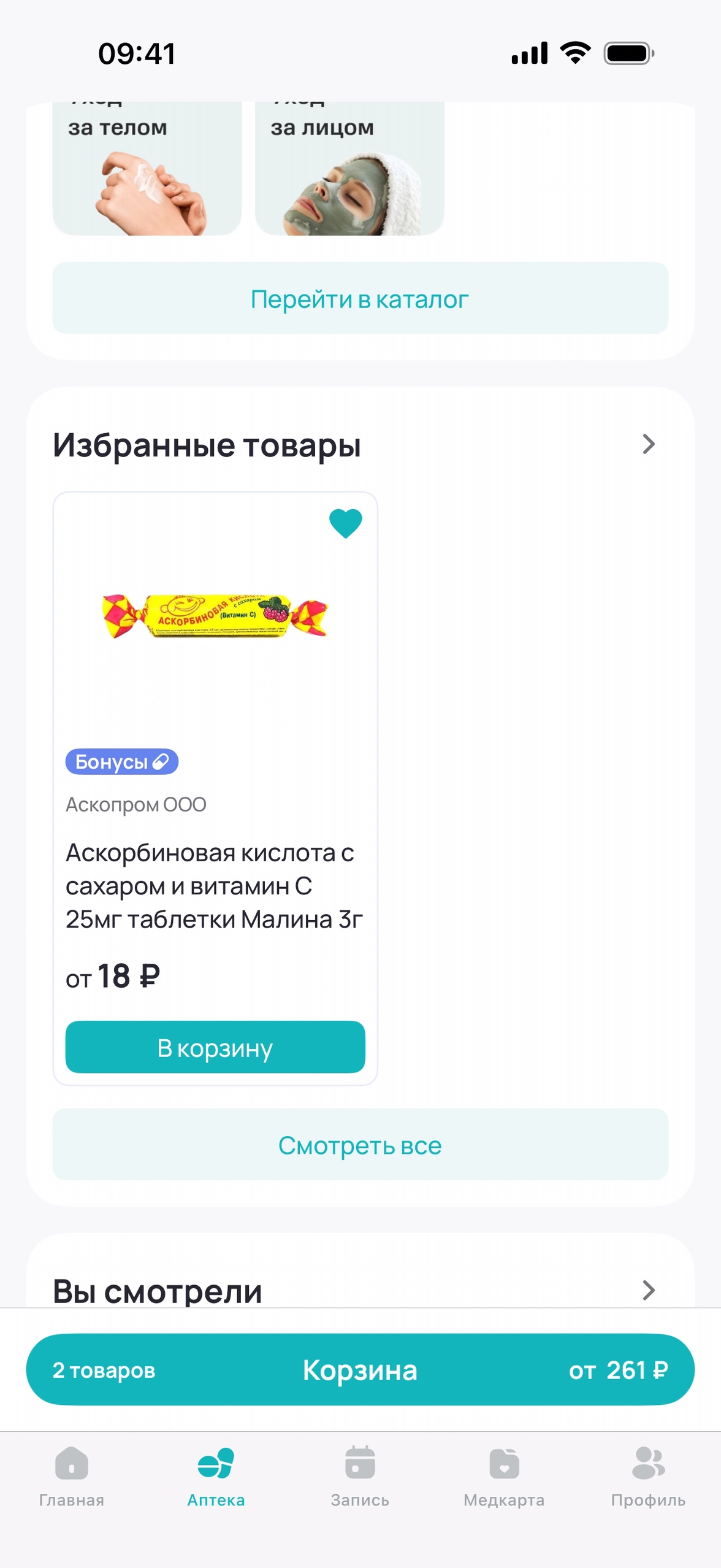Remove ascorbic acid from favorites via heart
This screenshot has width=721, height=1568.
346,523
